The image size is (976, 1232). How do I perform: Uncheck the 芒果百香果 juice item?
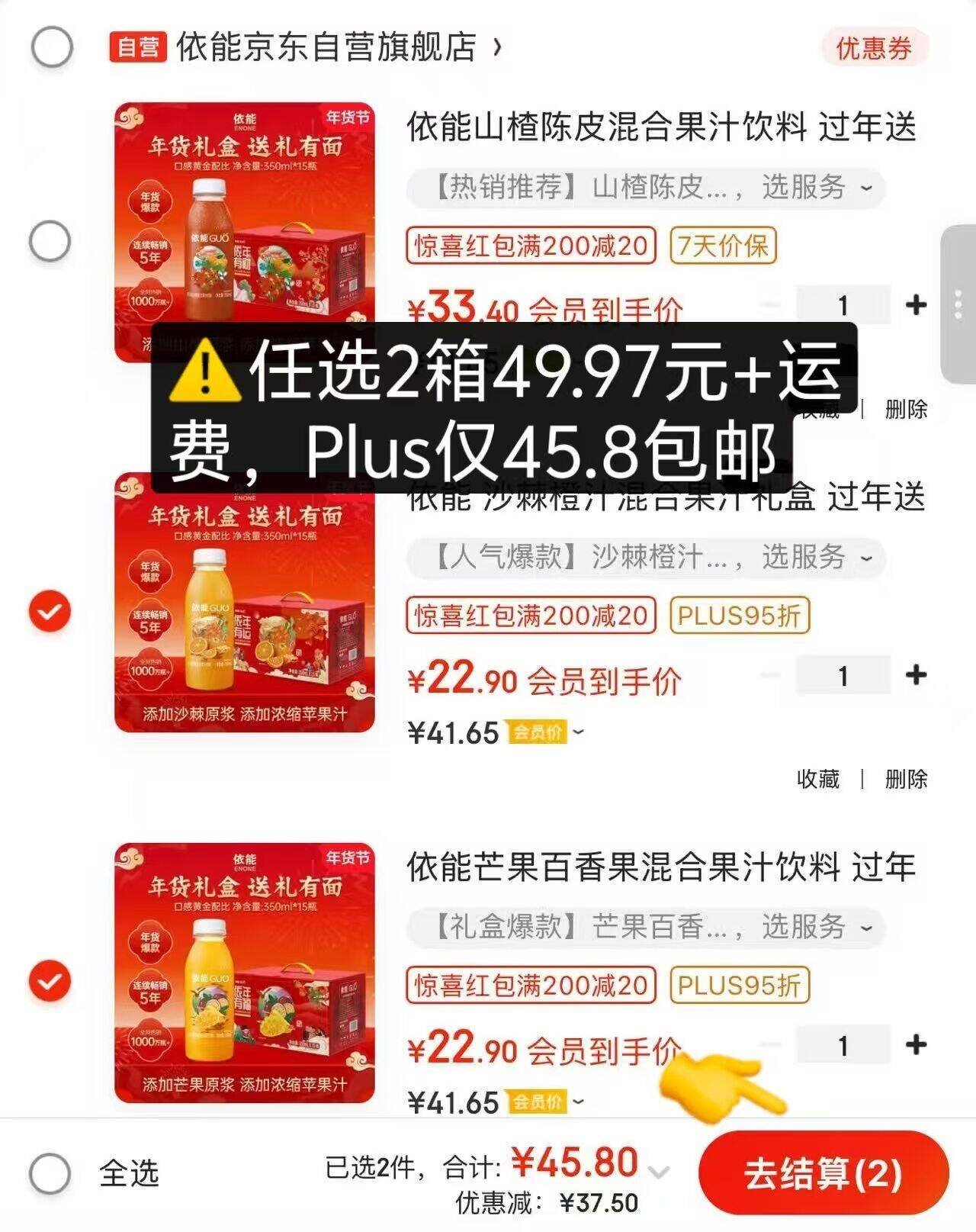[x=50, y=981]
